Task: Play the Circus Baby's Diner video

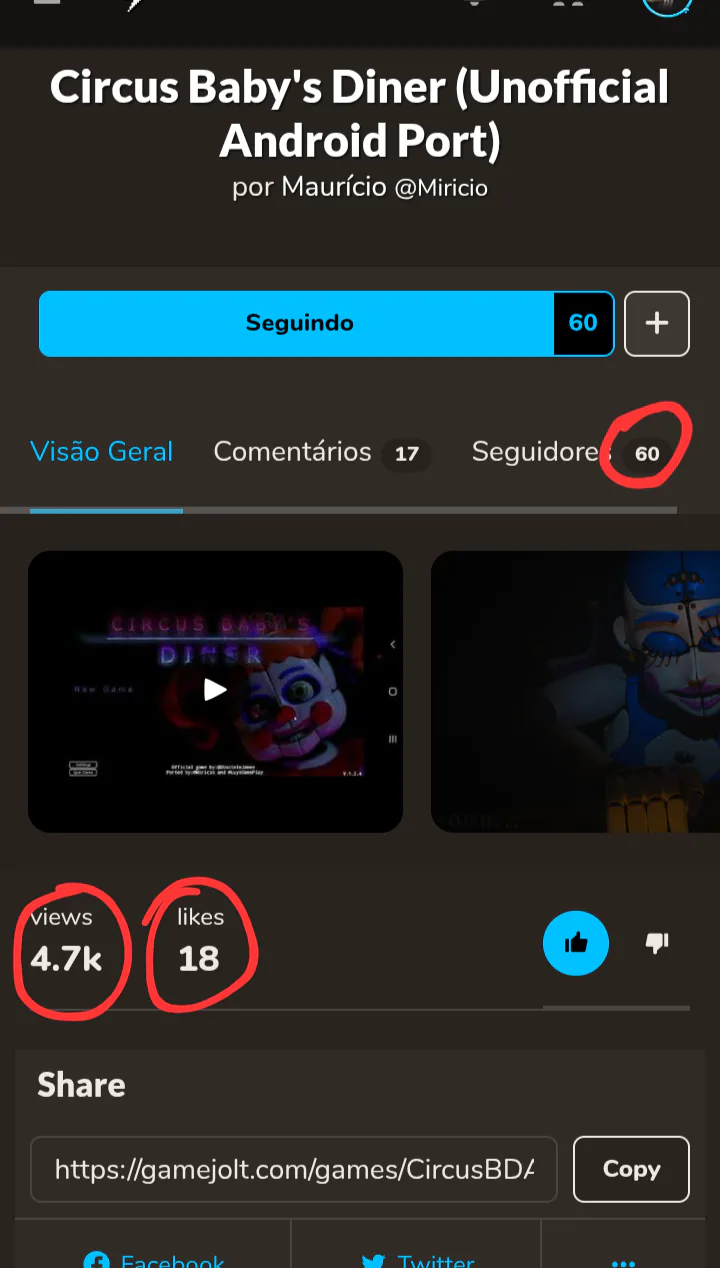Action: pos(215,690)
